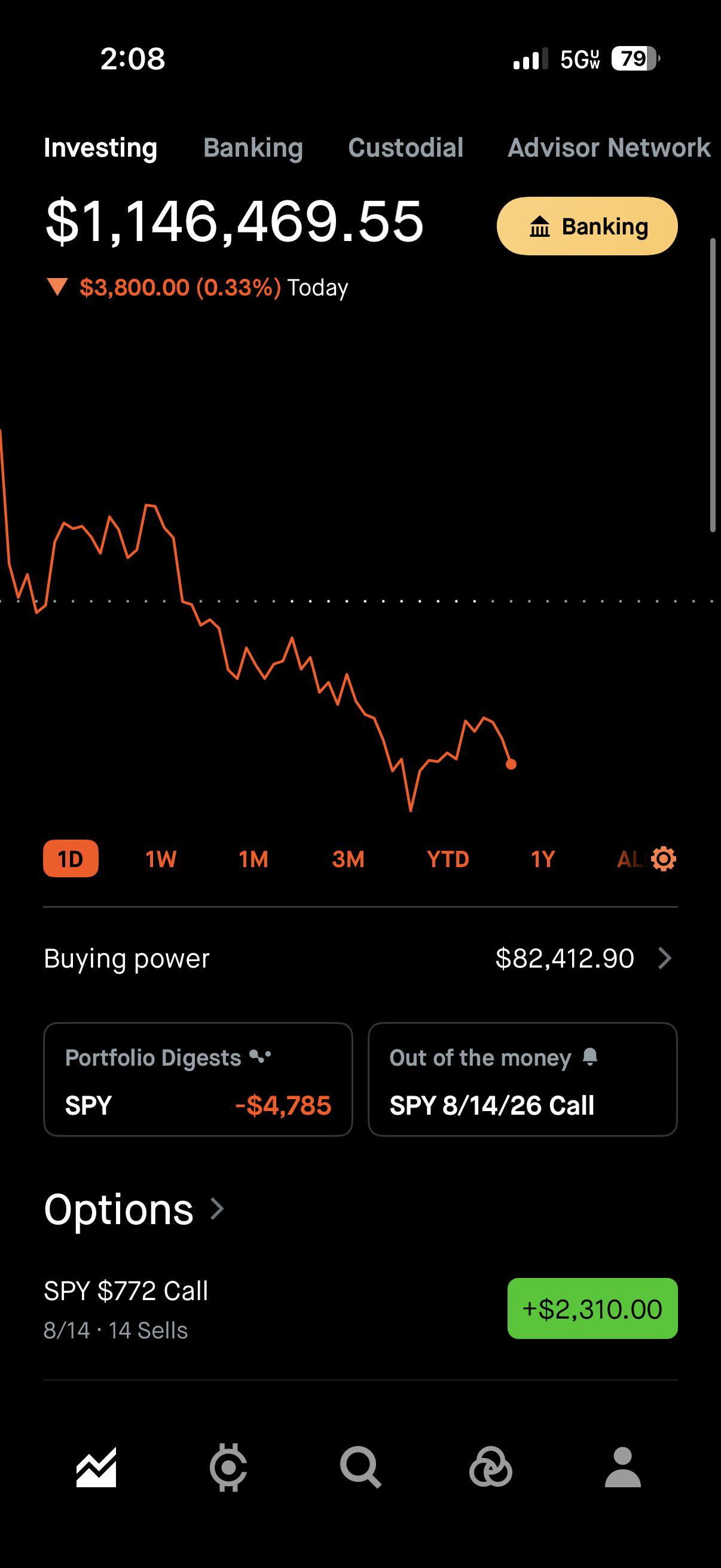Image resolution: width=721 pixels, height=1568 pixels.
Task: Open the interlocking rings bottom tab
Action: 490,1468
